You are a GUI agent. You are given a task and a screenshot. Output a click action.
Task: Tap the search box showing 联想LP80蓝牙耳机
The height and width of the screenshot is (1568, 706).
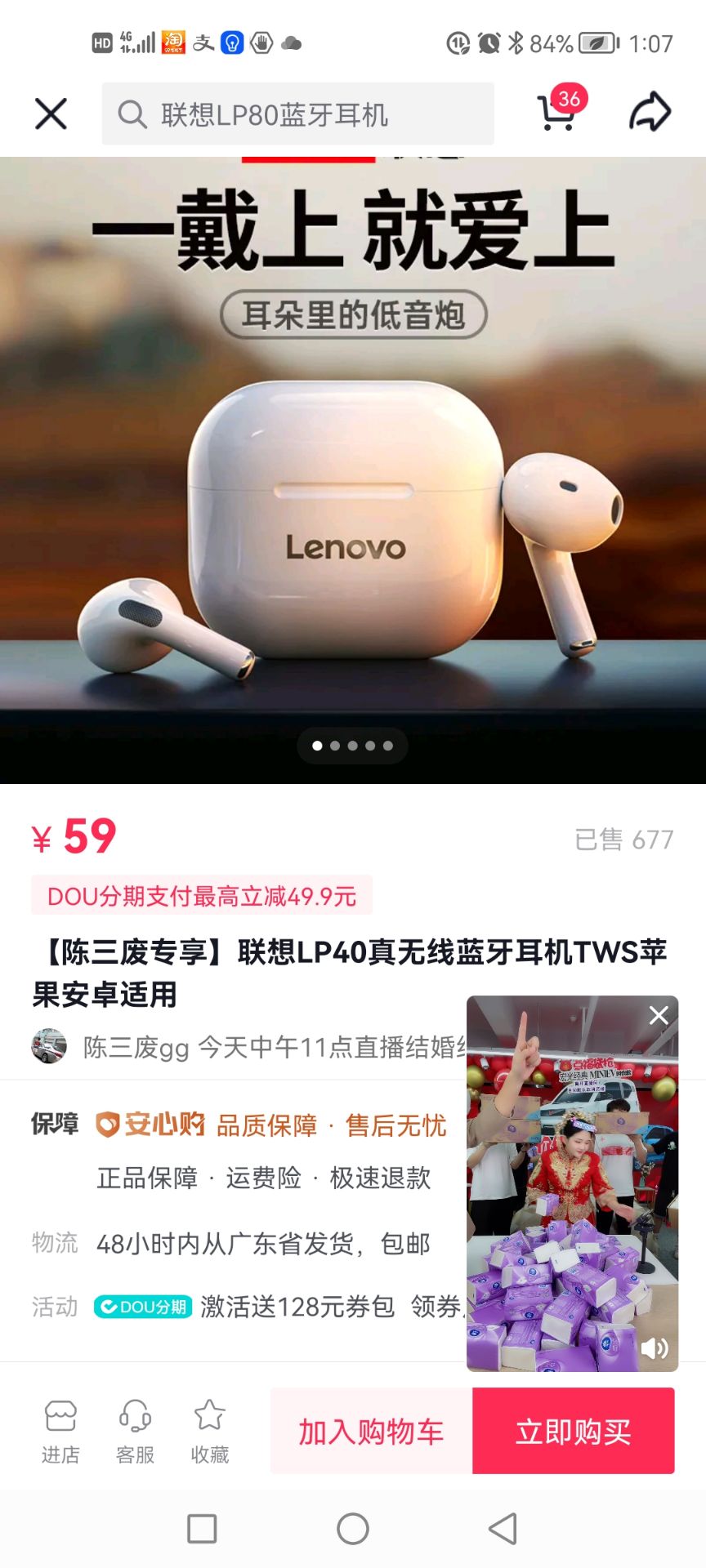pos(297,114)
